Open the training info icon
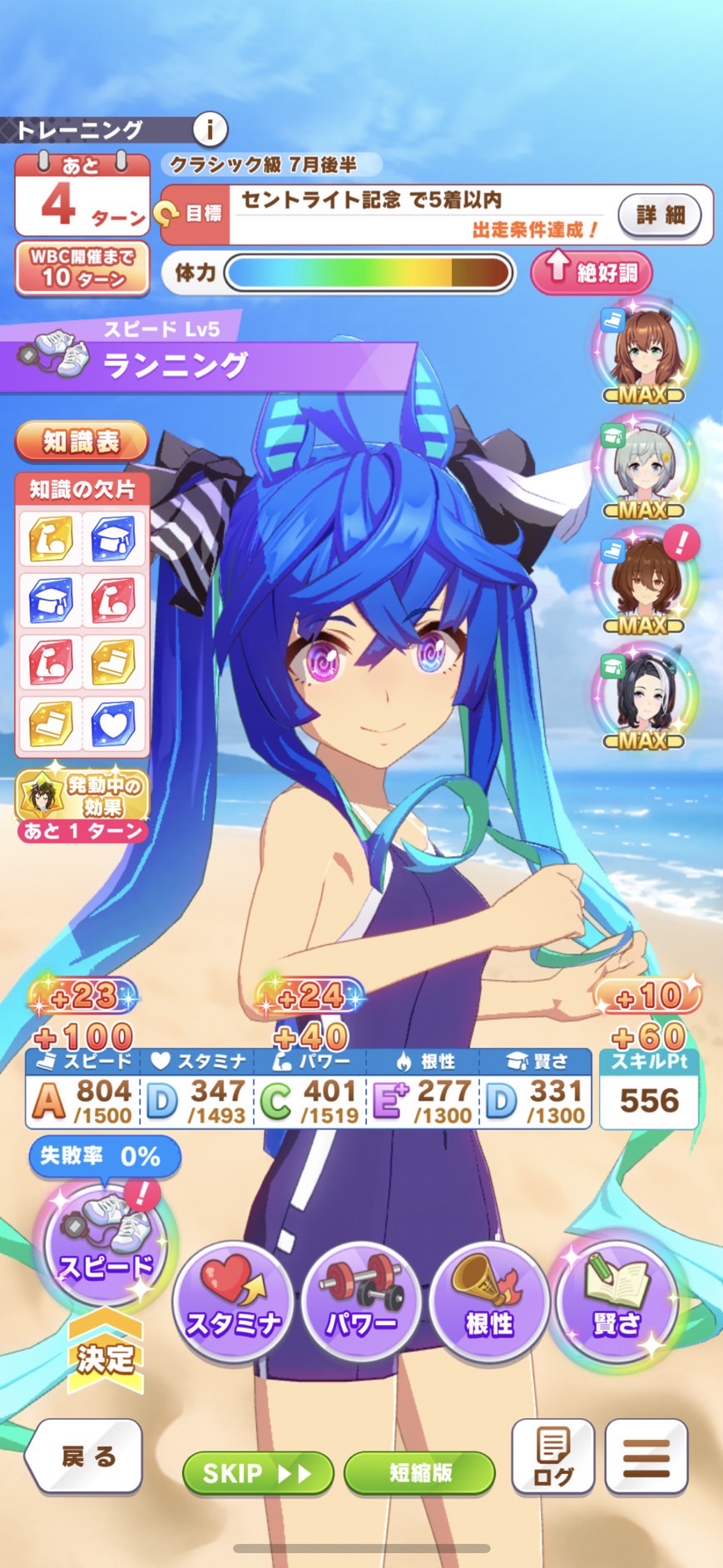723x1568 pixels. tap(210, 130)
